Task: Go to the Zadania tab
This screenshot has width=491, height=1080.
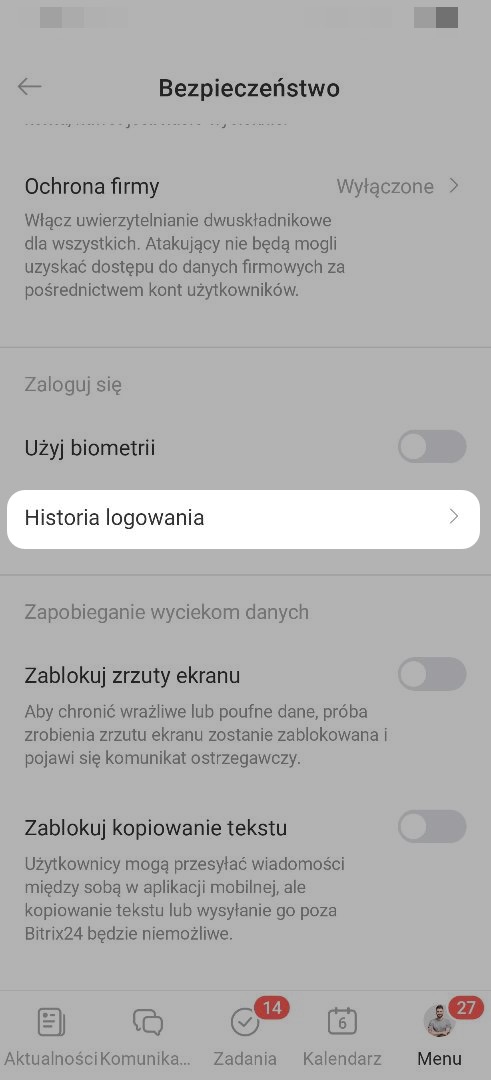Action: [245, 1035]
